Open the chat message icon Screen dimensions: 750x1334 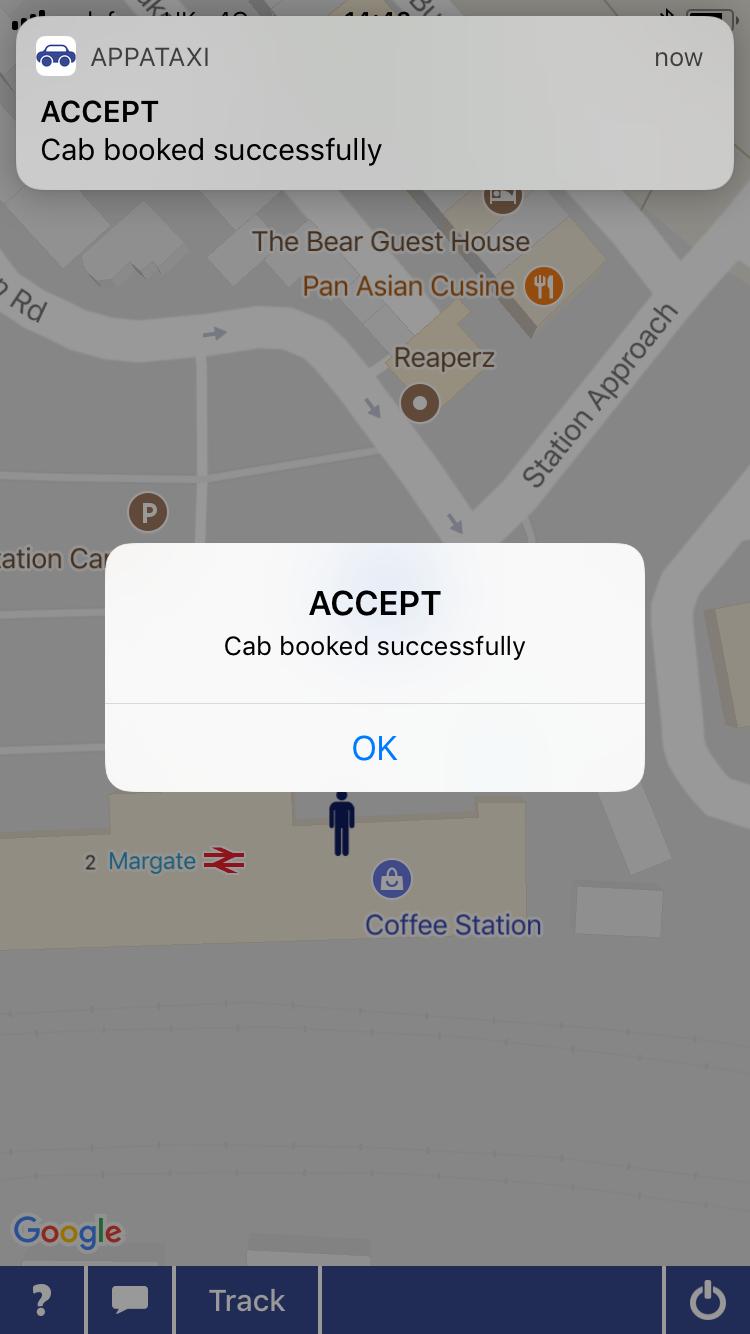pyautogui.click(x=130, y=1300)
